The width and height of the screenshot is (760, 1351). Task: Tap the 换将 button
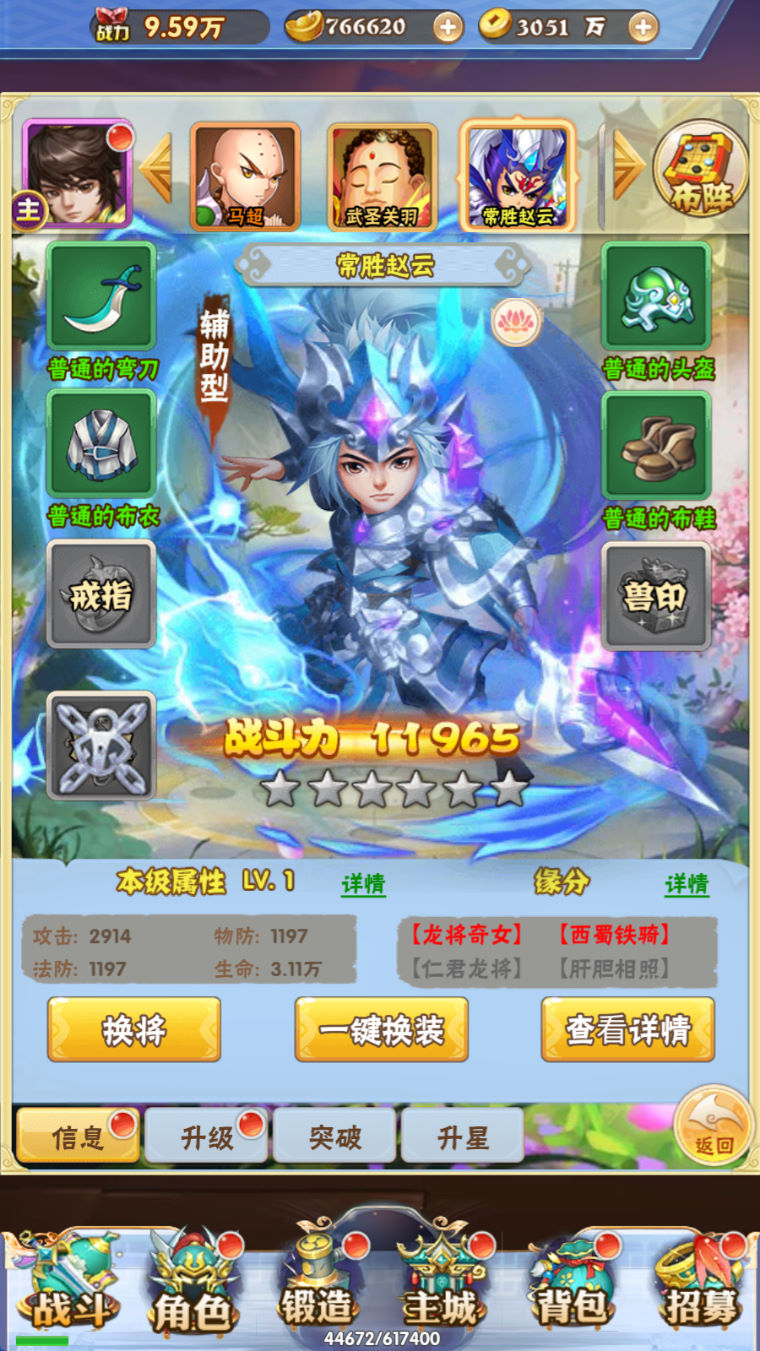(134, 1029)
